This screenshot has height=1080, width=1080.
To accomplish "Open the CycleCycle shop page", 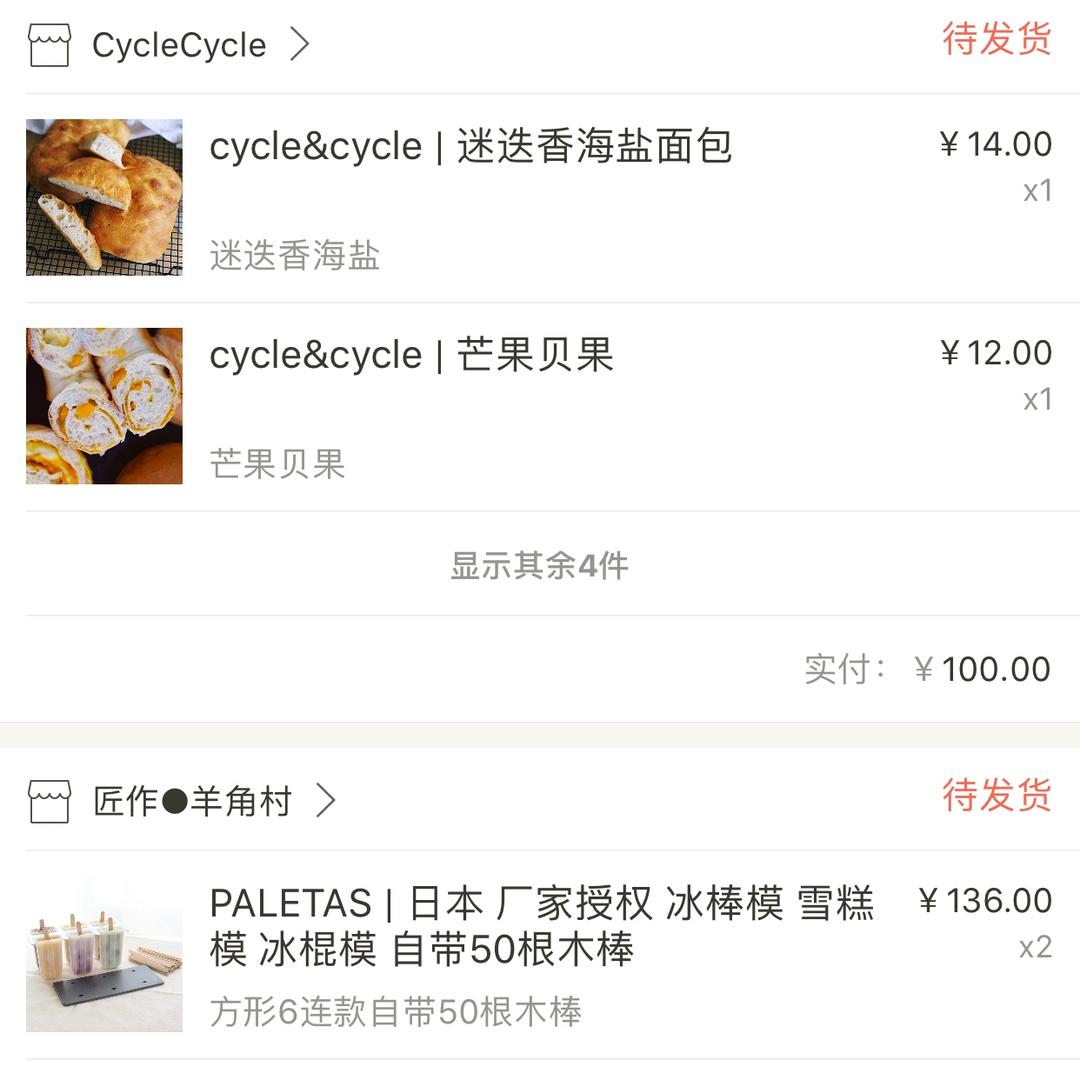I will pyautogui.click(x=180, y=45).
